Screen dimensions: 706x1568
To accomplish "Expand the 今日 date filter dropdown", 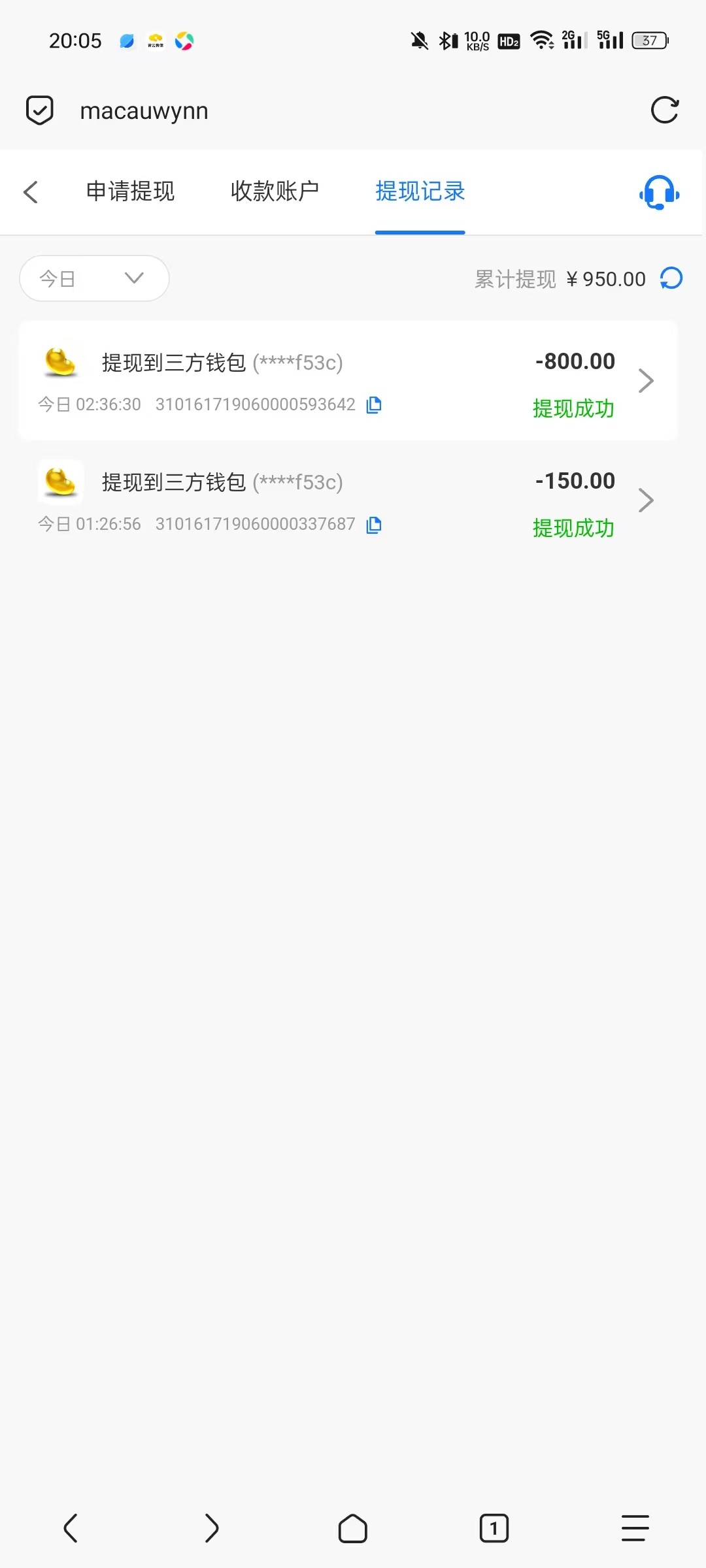I will (94, 278).
